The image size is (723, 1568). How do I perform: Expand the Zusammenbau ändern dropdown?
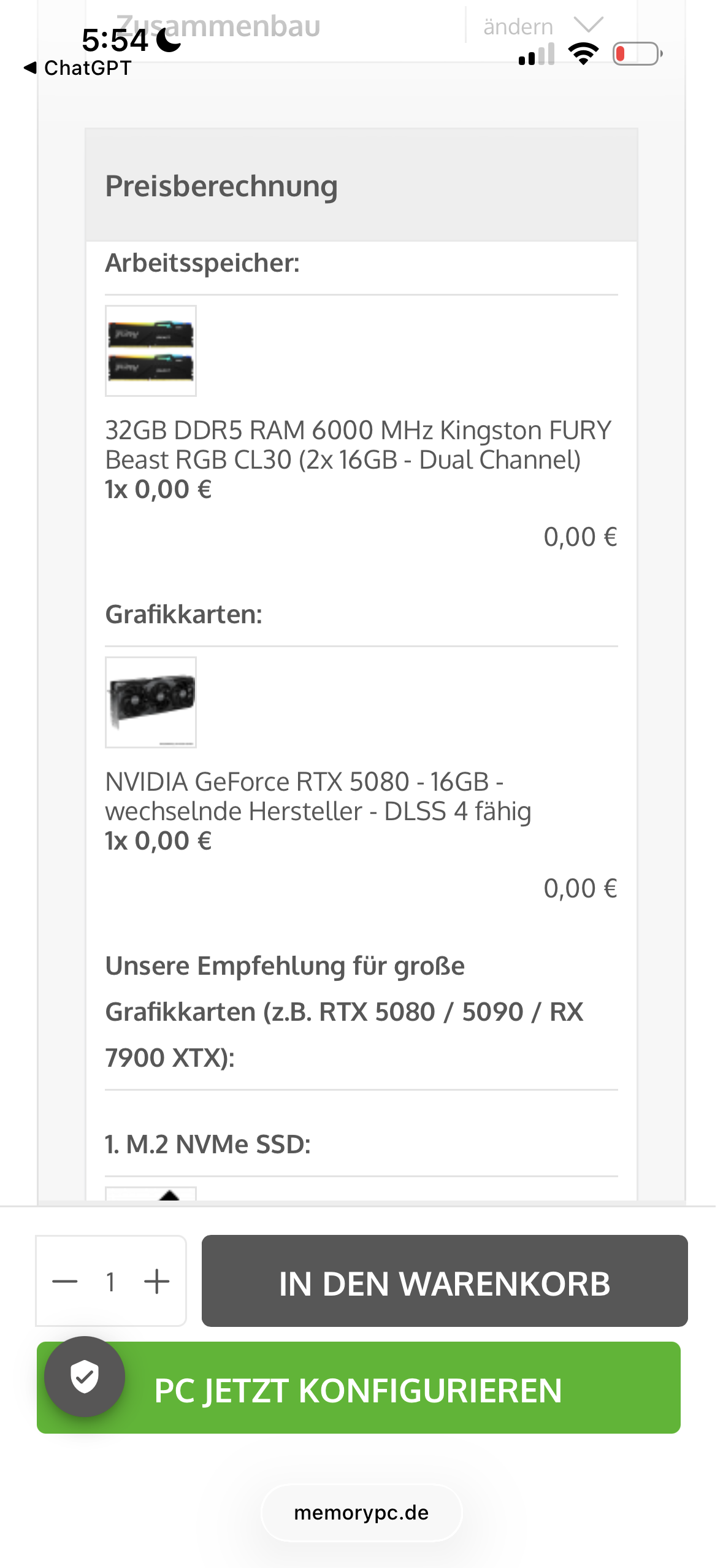pyautogui.click(x=587, y=26)
